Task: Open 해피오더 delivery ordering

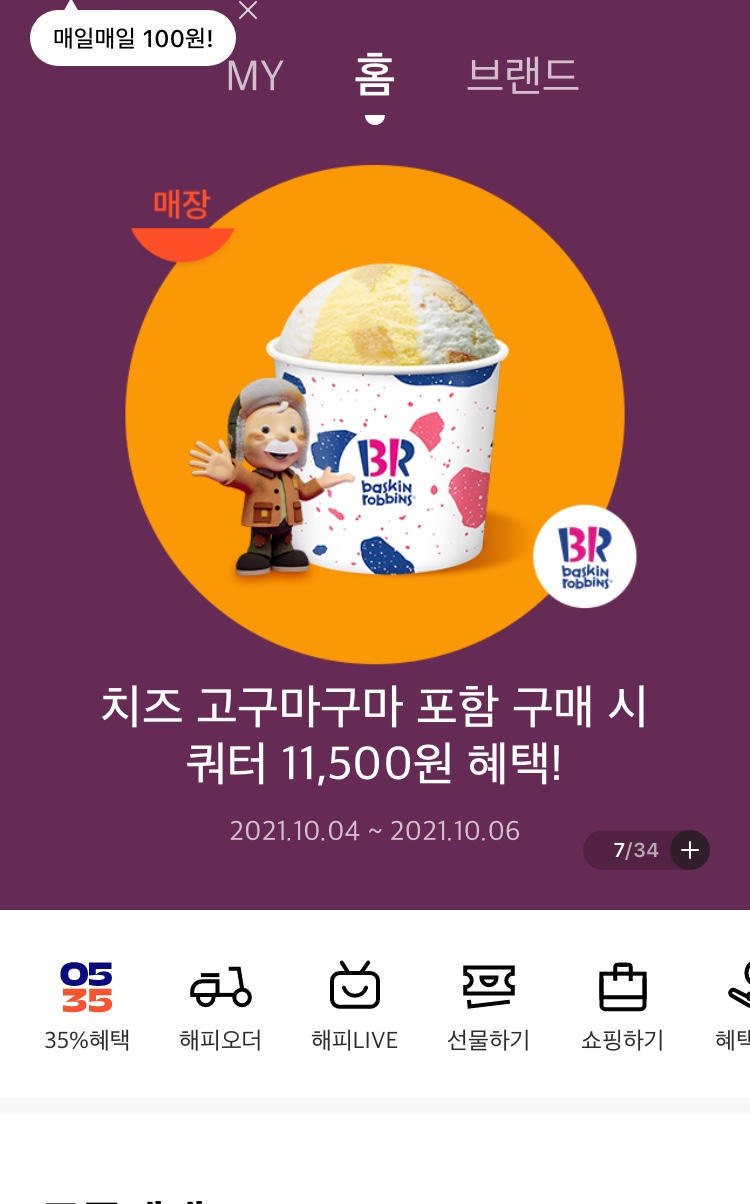Action: click(x=220, y=1005)
